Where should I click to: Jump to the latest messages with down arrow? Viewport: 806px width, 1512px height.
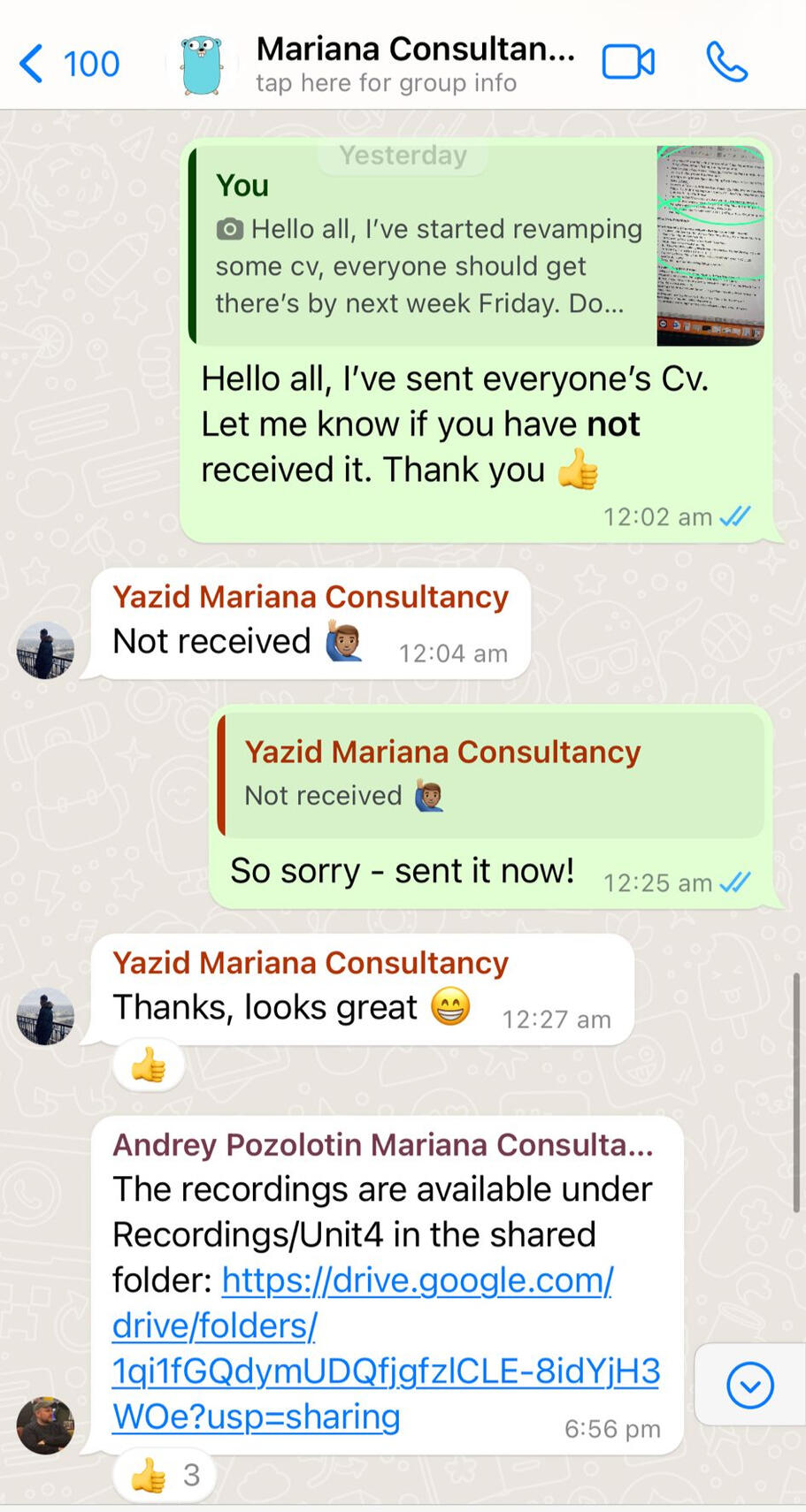point(750,1385)
